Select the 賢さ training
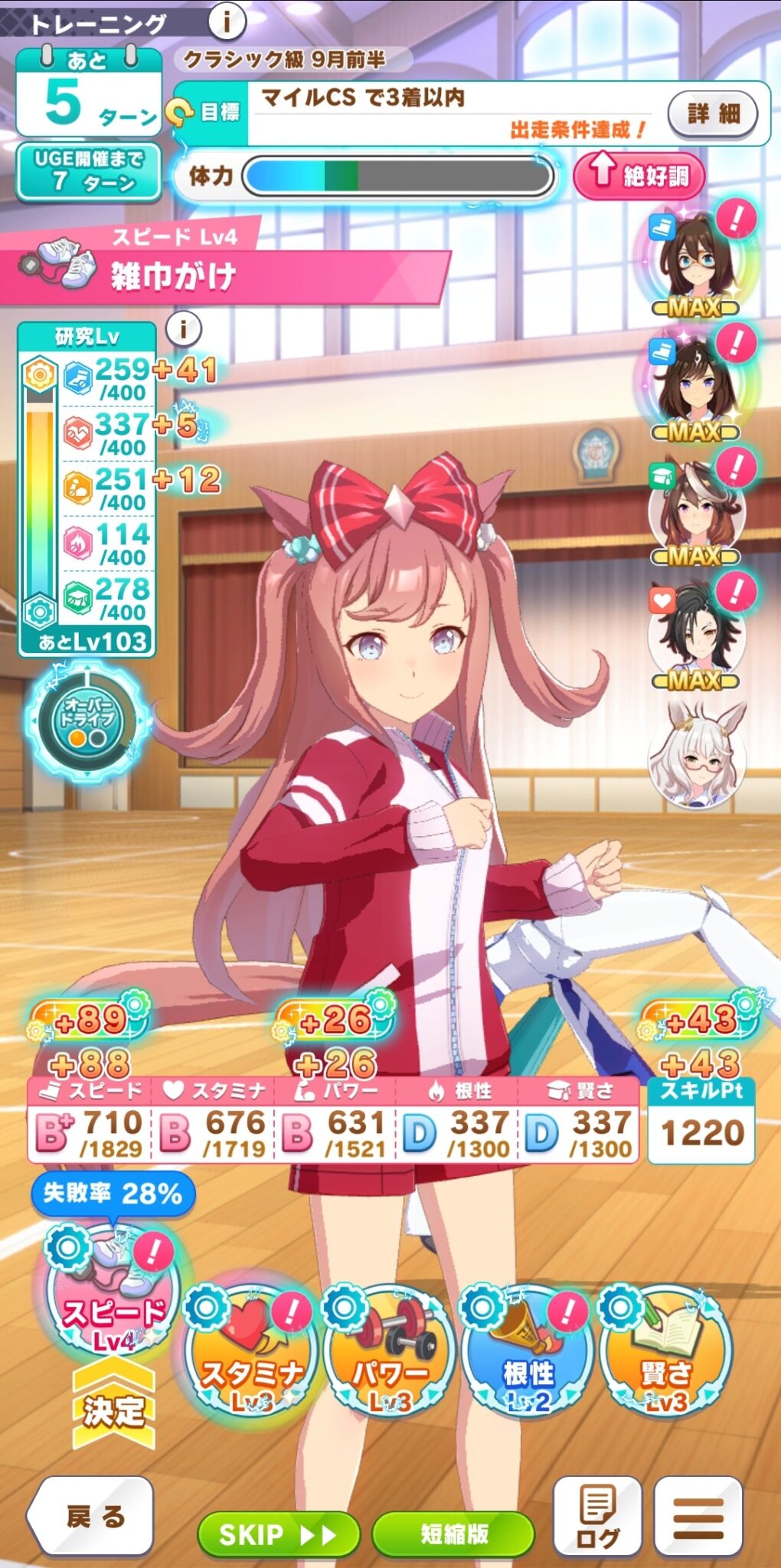Image resolution: width=781 pixels, height=1568 pixels. pyautogui.click(x=665, y=1350)
